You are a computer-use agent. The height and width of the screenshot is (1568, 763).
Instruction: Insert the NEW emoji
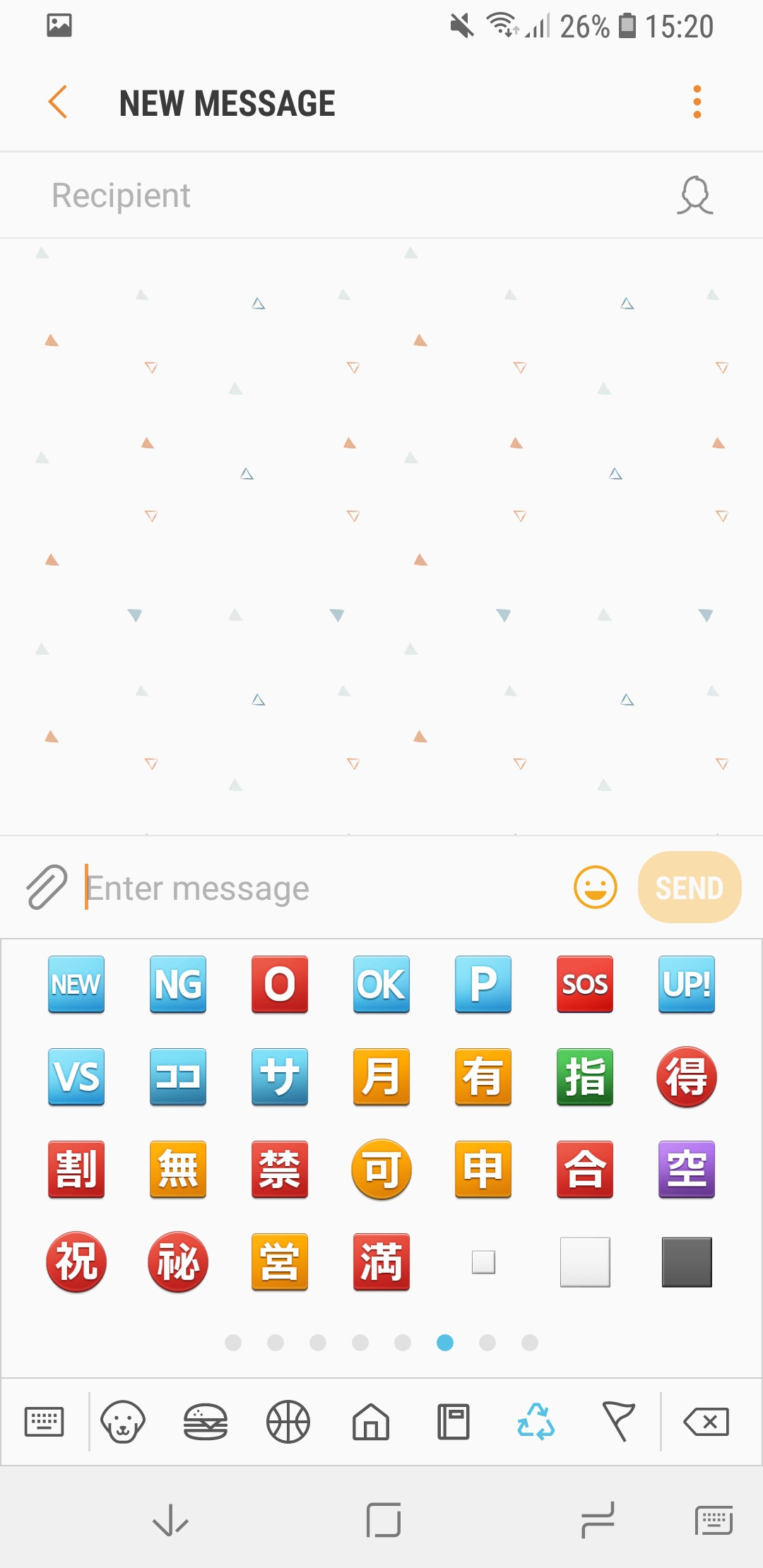coord(76,984)
